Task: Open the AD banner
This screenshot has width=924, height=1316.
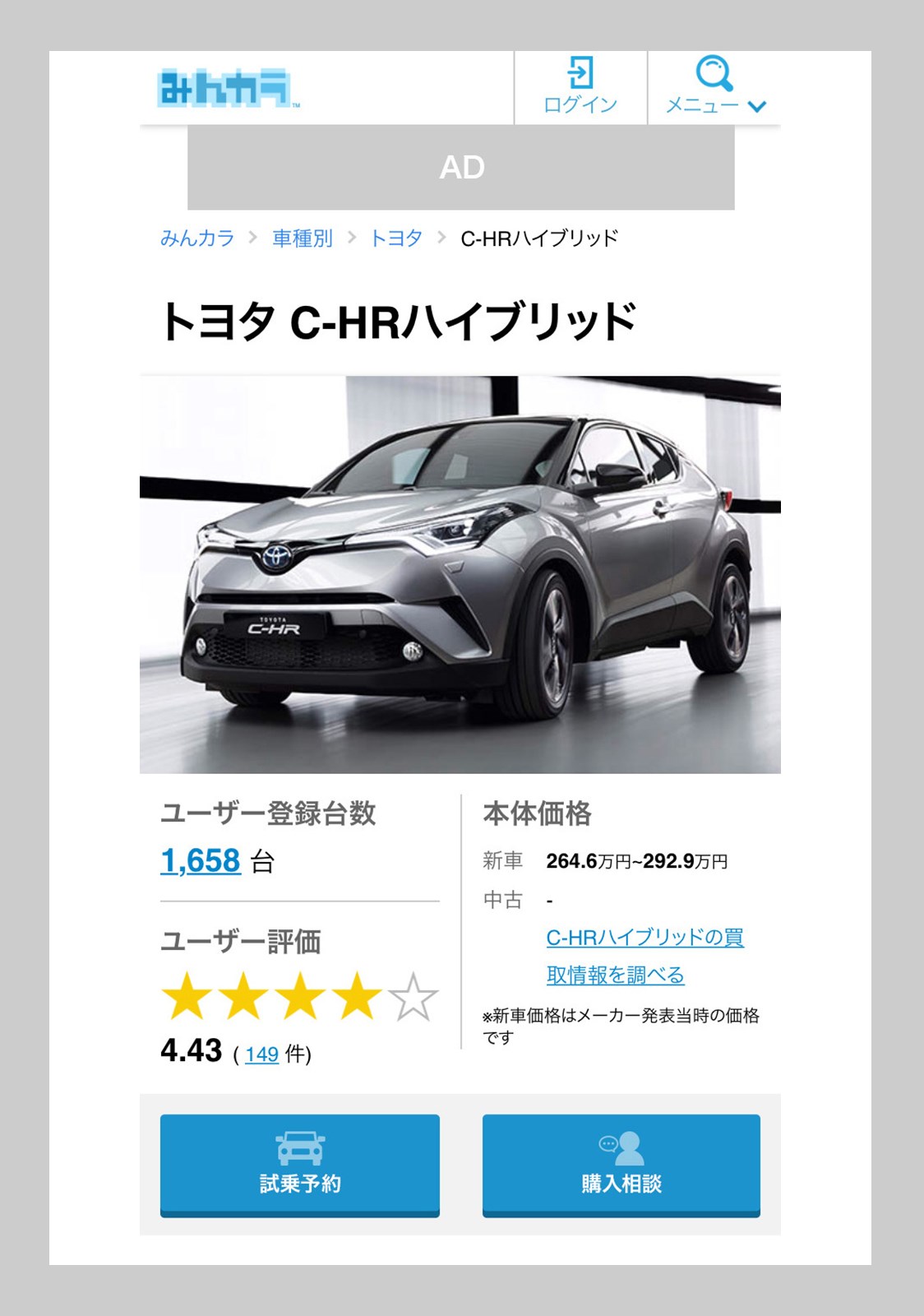Action: (x=461, y=168)
